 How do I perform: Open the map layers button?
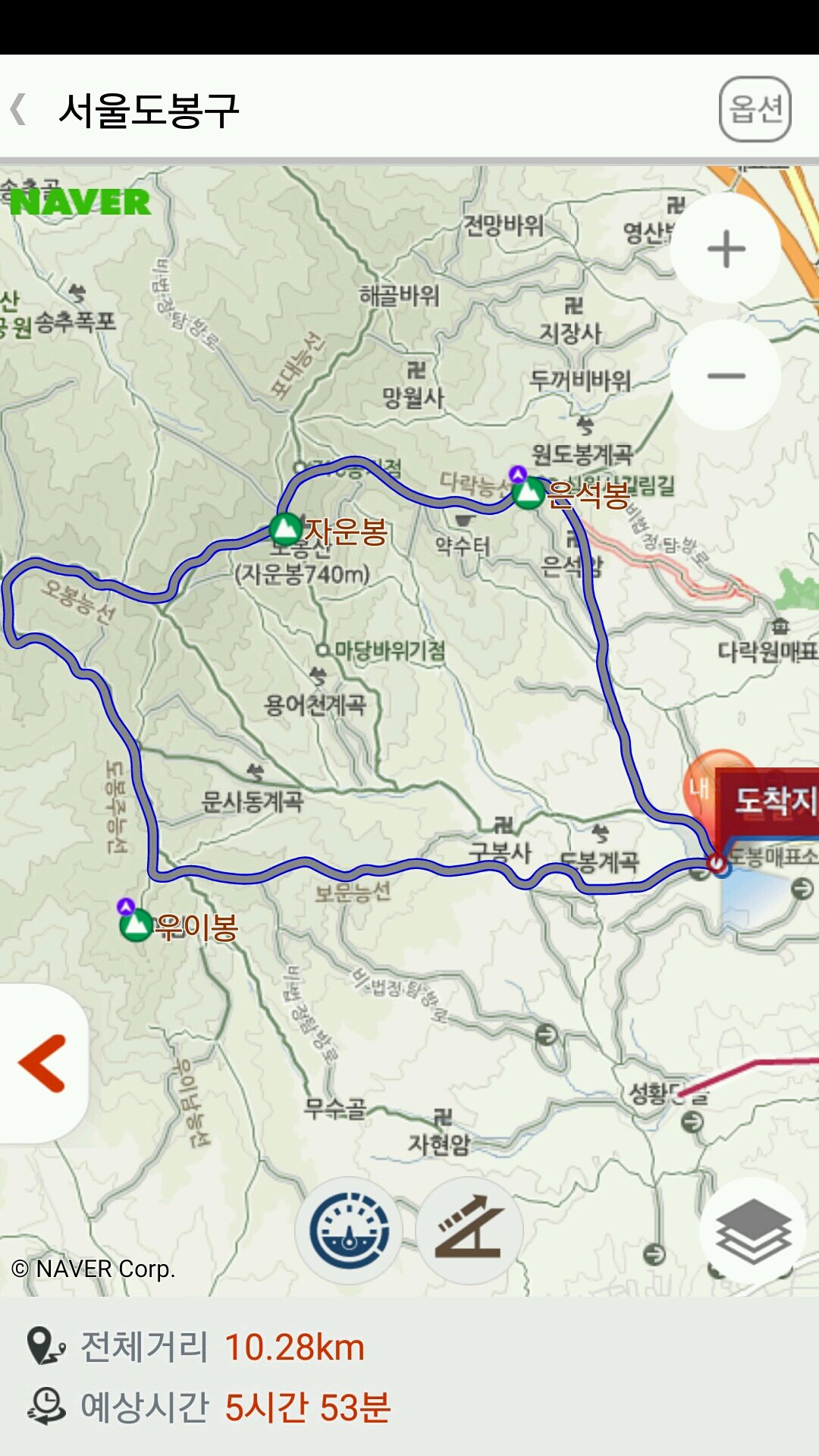pyautogui.click(x=753, y=1230)
